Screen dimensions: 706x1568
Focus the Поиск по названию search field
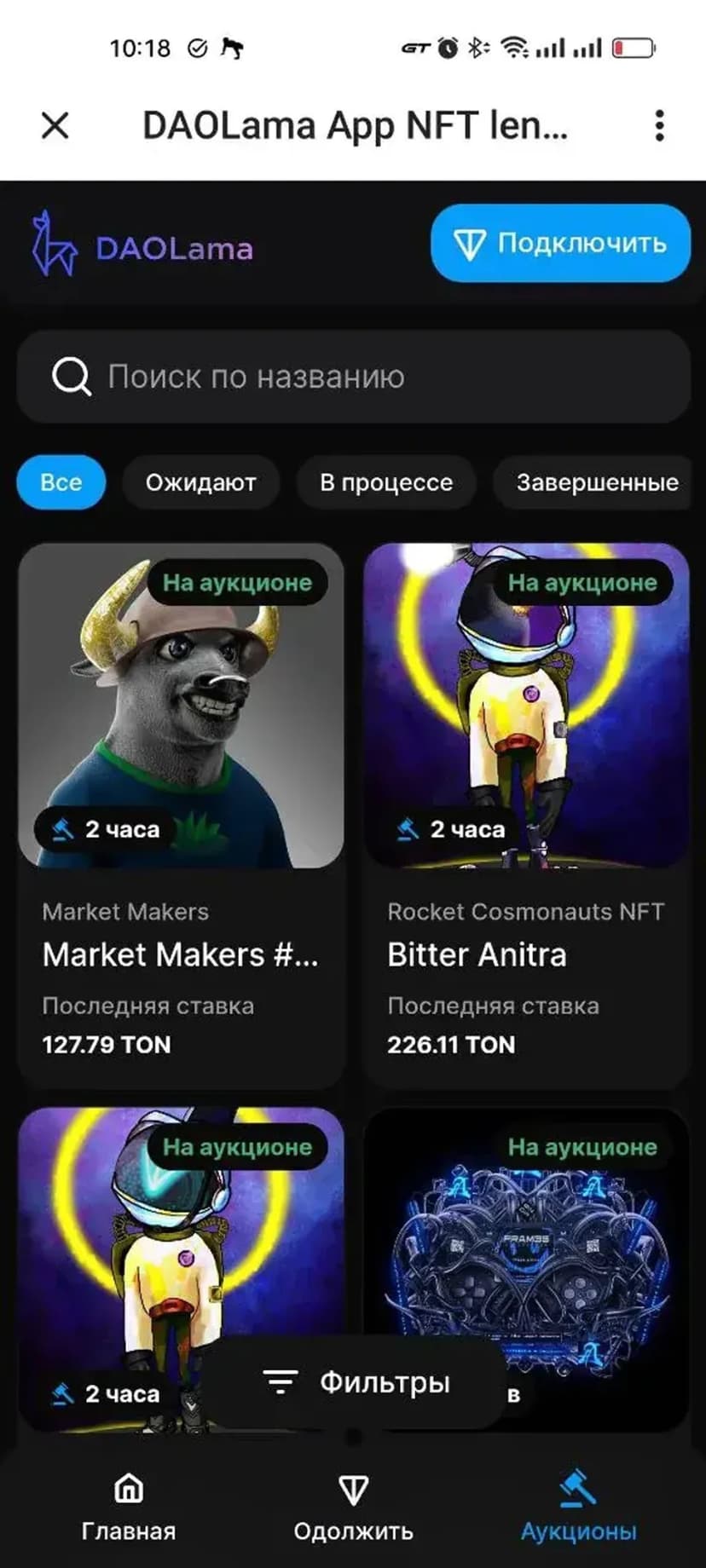(x=353, y=377)
